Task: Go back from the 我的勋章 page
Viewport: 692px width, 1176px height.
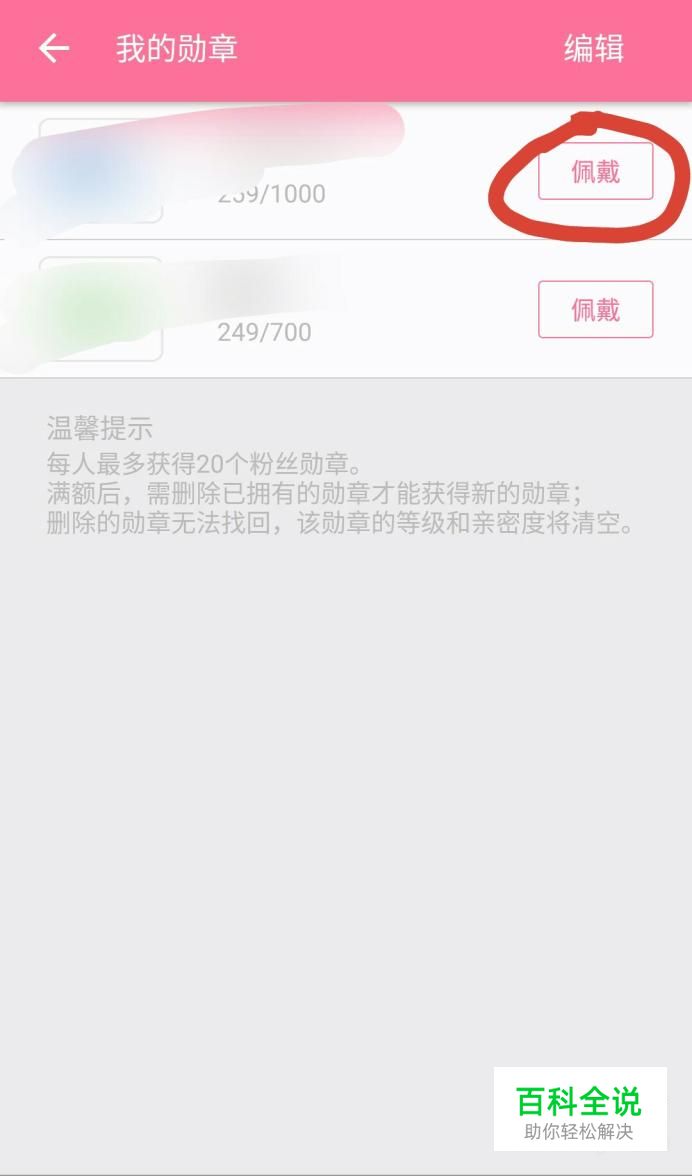Action: [x=54, y=50]
